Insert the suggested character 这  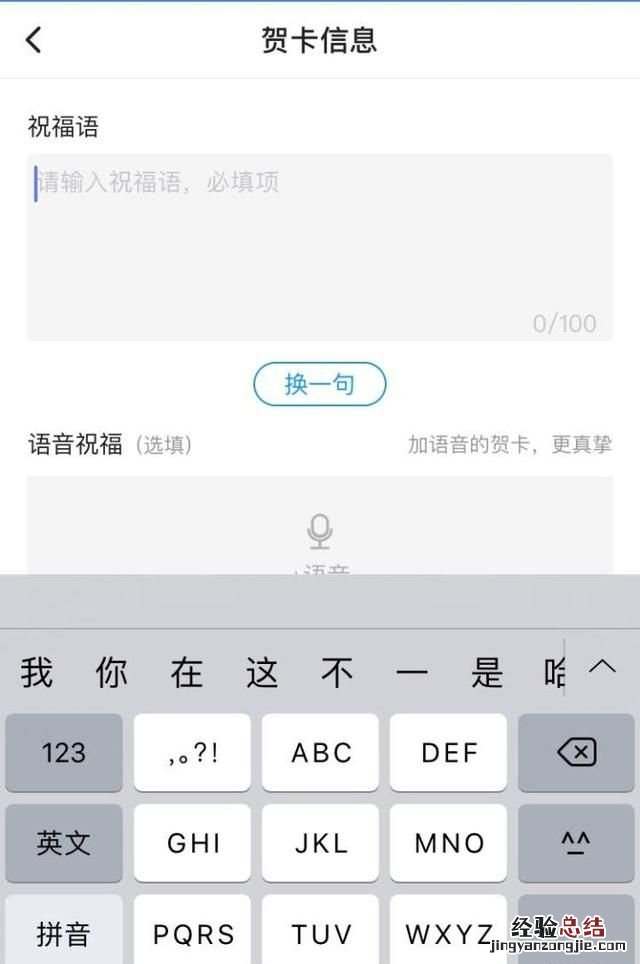coord(261,673)
